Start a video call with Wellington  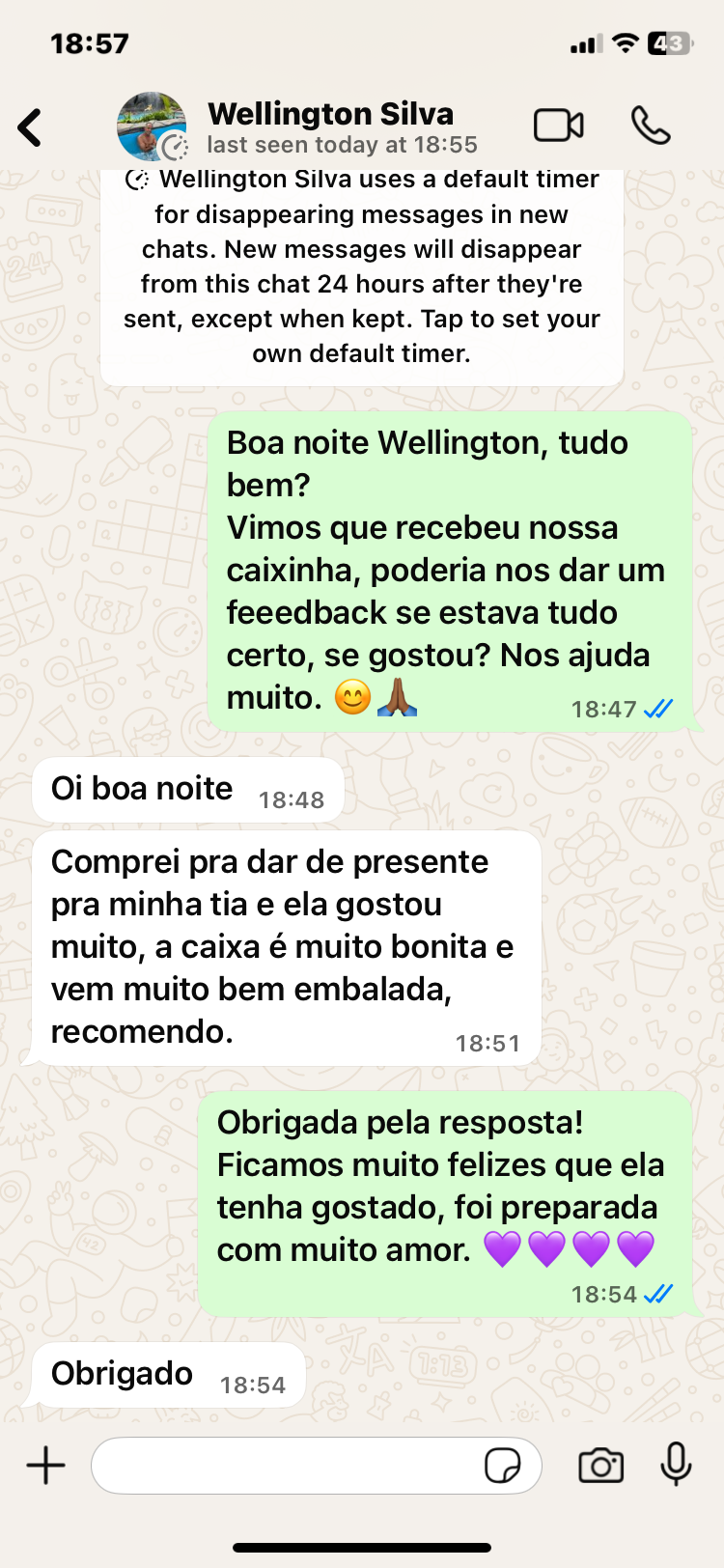click(x=559, y=126)
